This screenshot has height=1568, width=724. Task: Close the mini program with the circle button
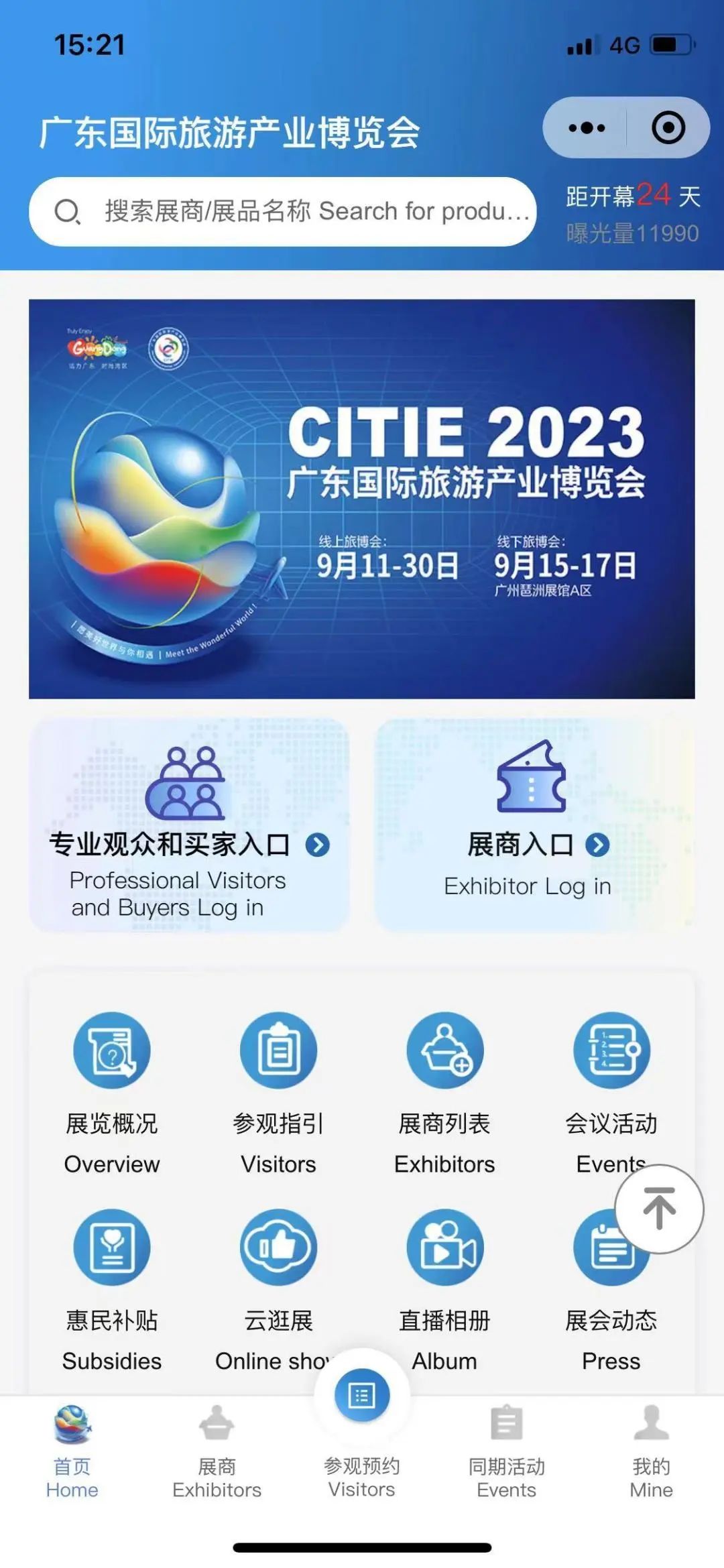(x=668, y=127)
